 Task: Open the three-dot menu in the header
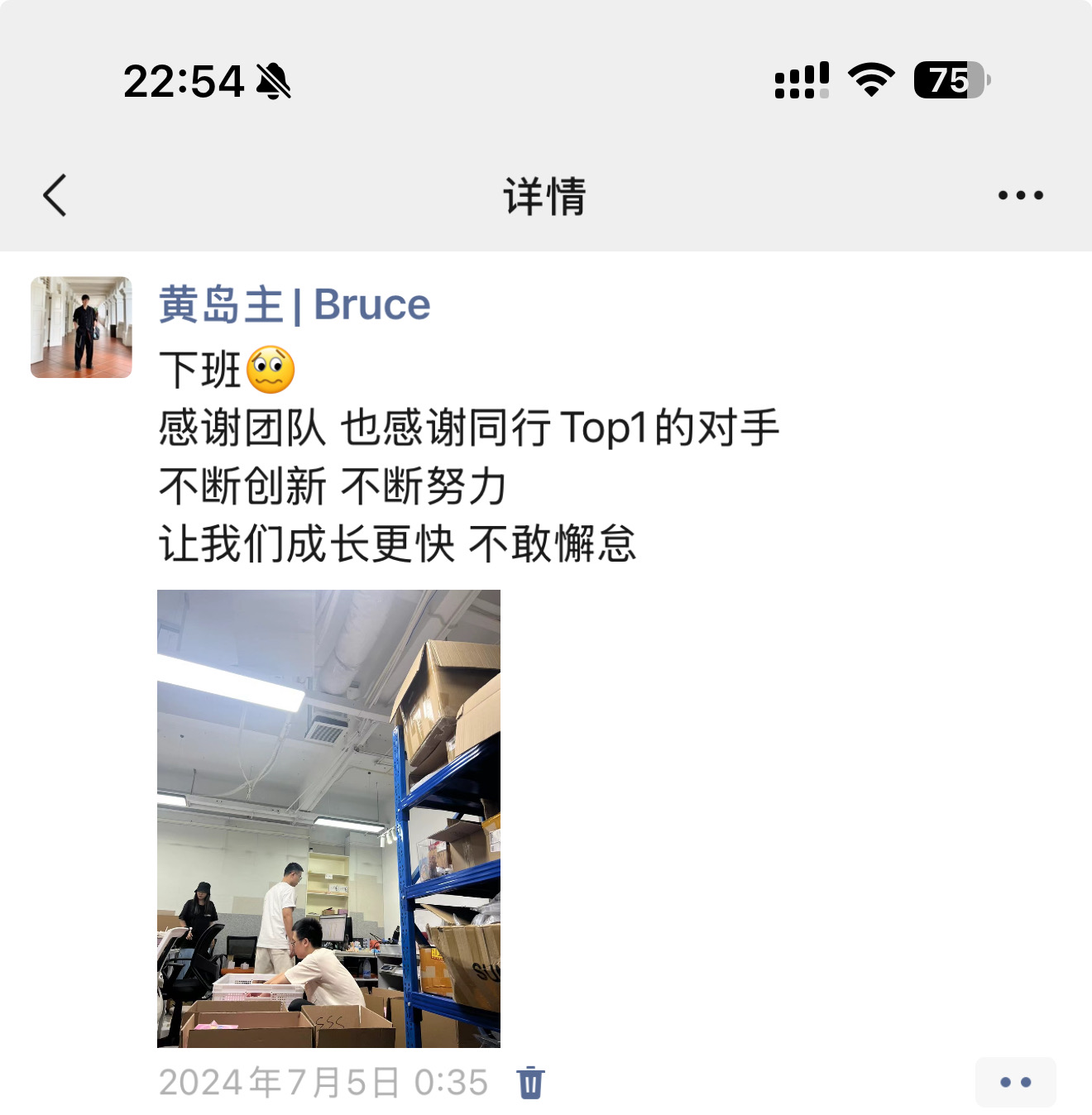pos(1020,195)
